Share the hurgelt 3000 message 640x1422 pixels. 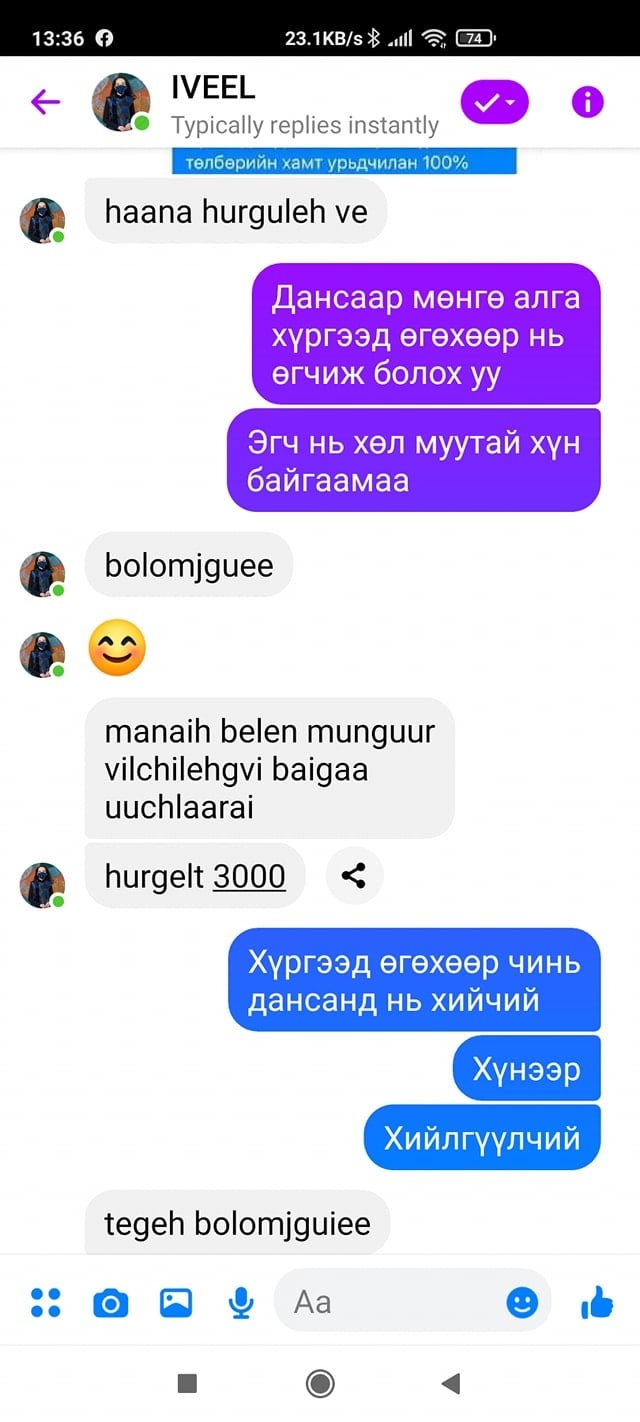pyautogui.click(x=353, y=876)
